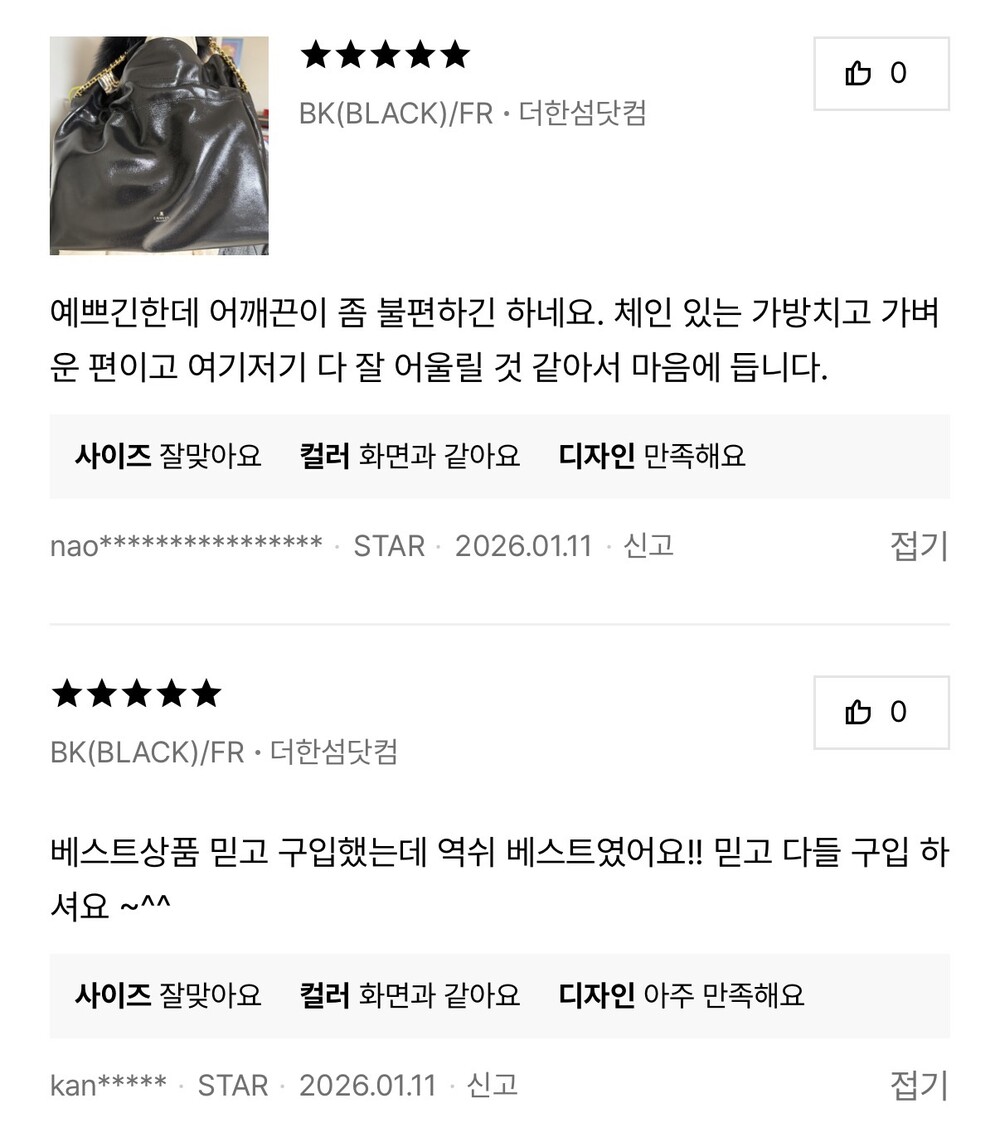This screenshot has width=1000, height=1137.
Task: Like the review by nao***
Action: 881,73
